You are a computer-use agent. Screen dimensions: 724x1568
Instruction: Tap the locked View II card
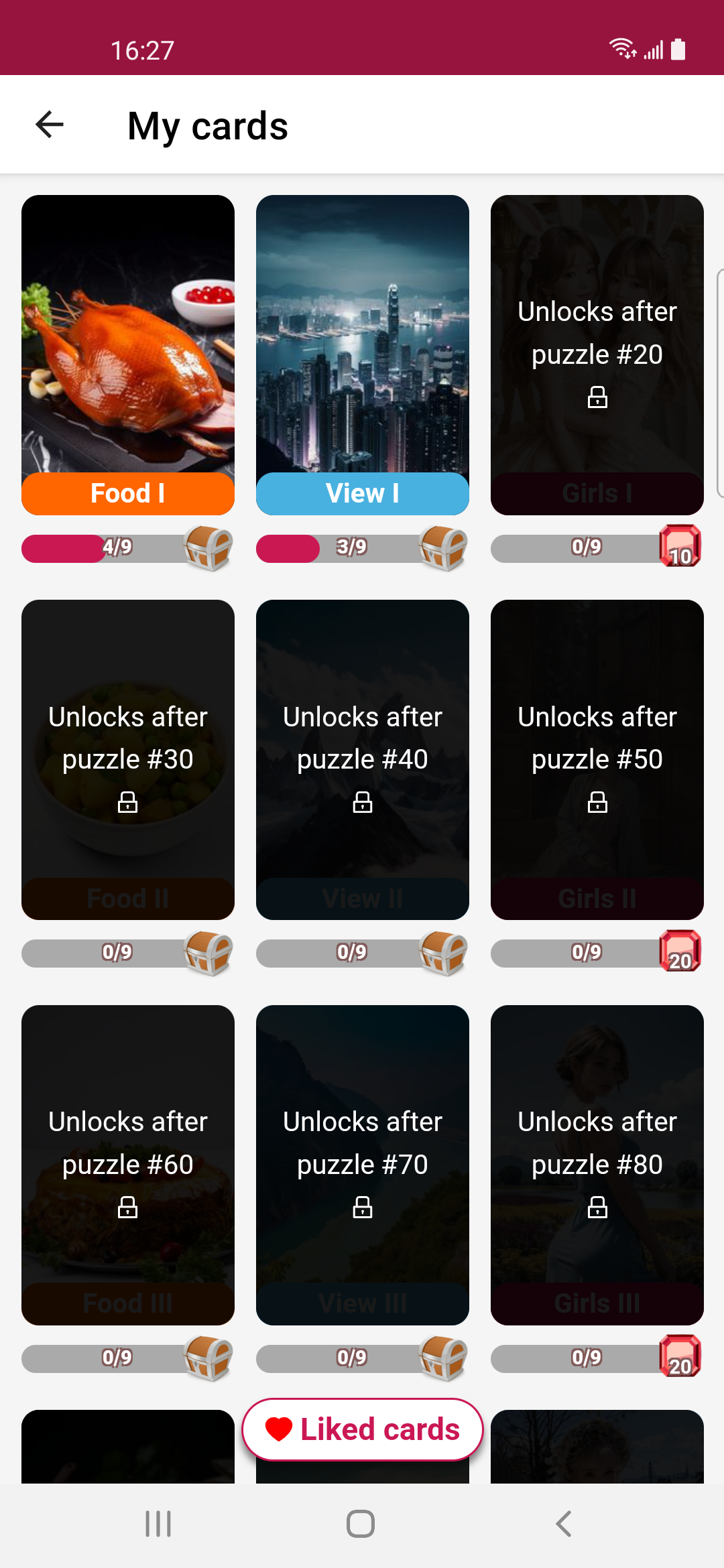pyautogui.click(x=363, y=759)
